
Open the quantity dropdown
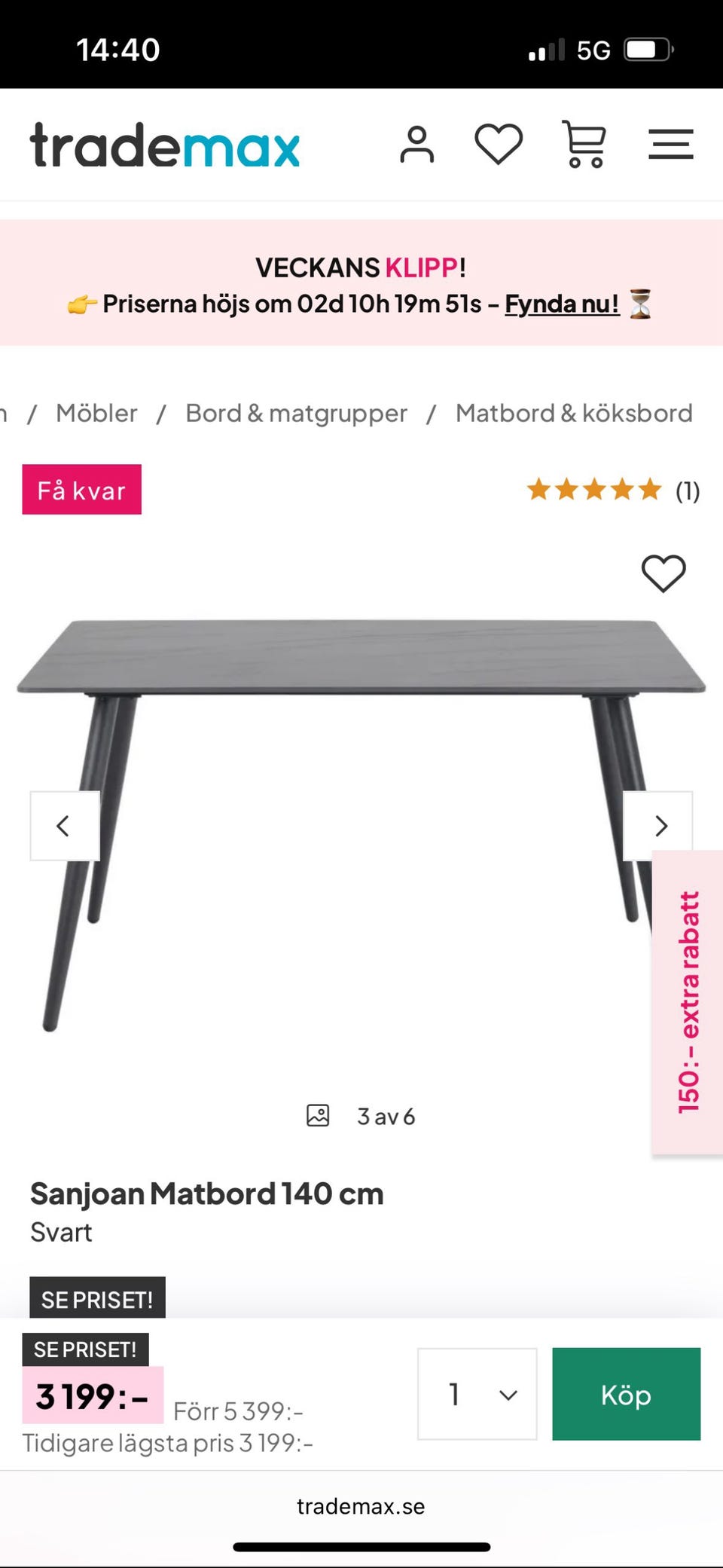(x=477, y=1394)
